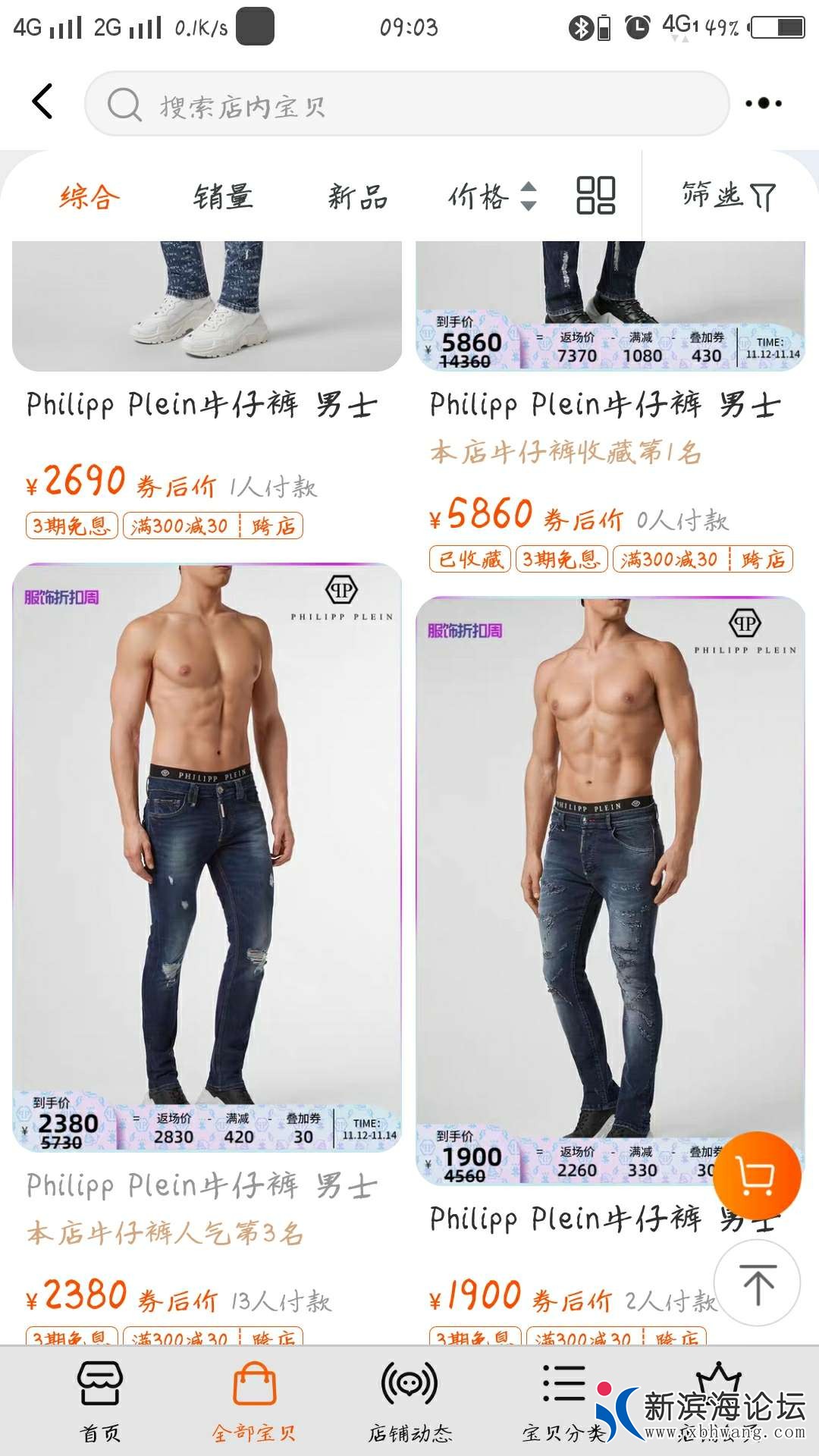
Task: Open the orange shopping cart button
Action: coord(756,1176)
